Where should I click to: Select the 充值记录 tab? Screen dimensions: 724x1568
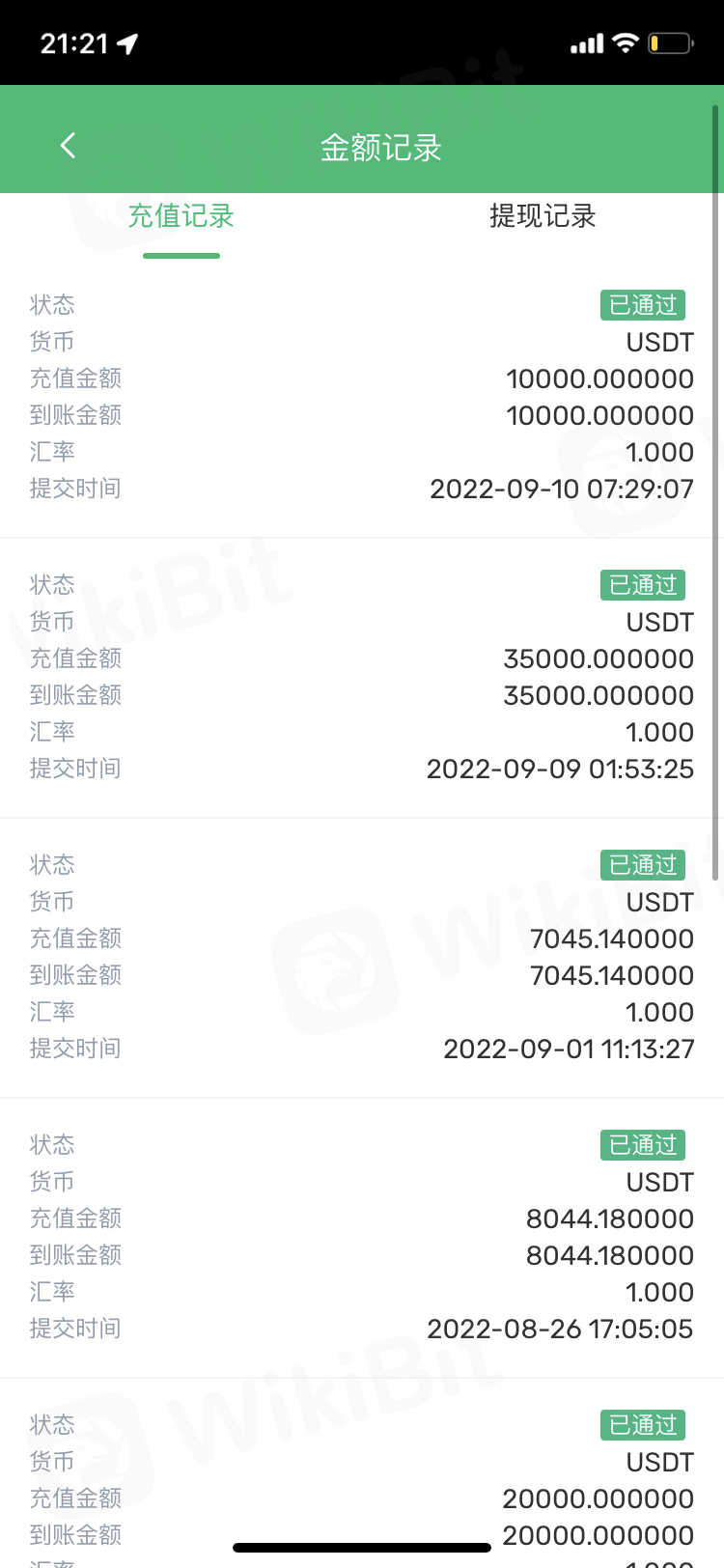[x=181, y=216]
